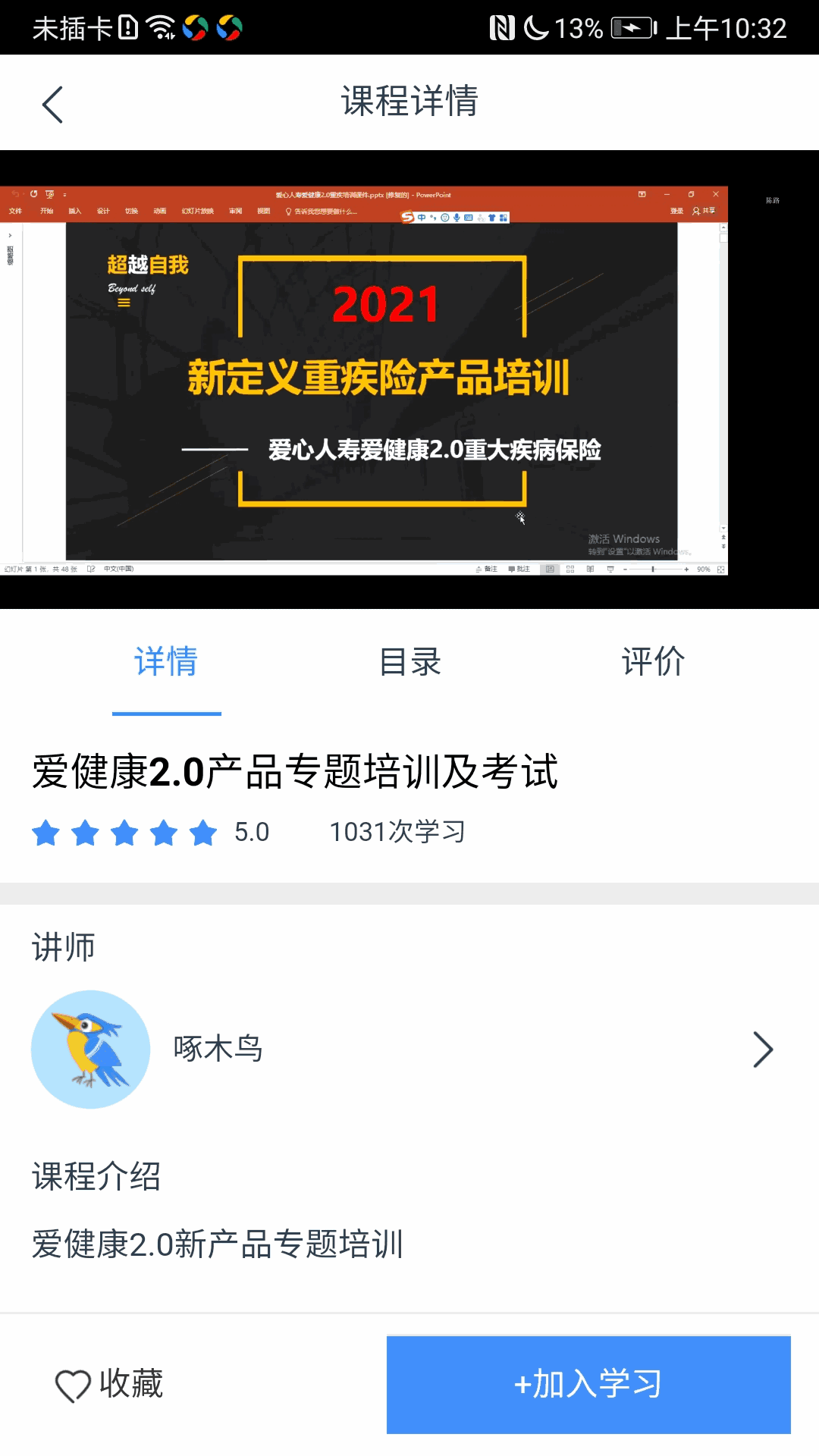Tap the back arrow beside 课程详情
This screenshot has height=1456, width=819.
[52, 103]
